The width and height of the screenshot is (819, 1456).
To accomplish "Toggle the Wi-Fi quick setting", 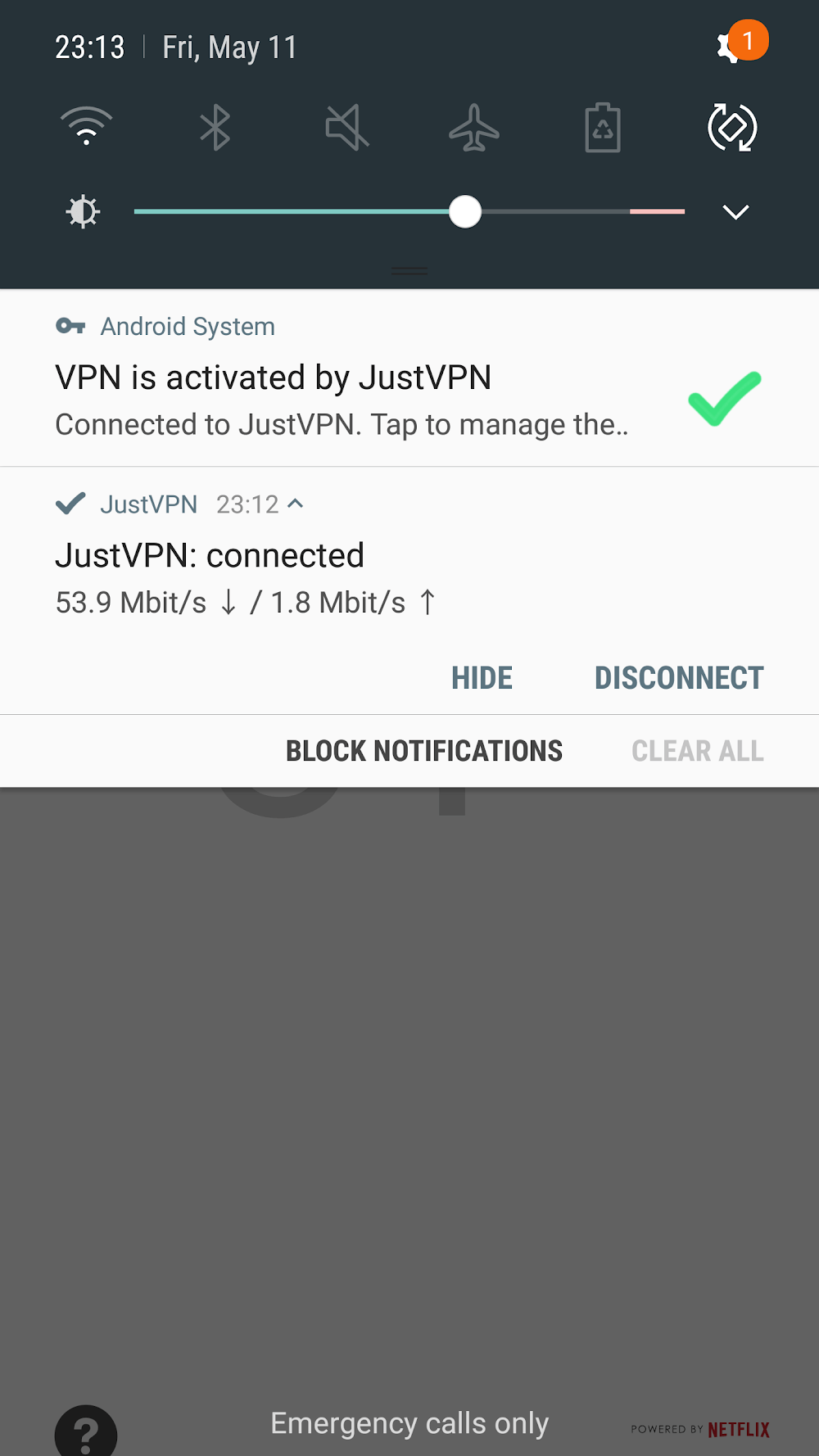I will [x=86, y=128].
